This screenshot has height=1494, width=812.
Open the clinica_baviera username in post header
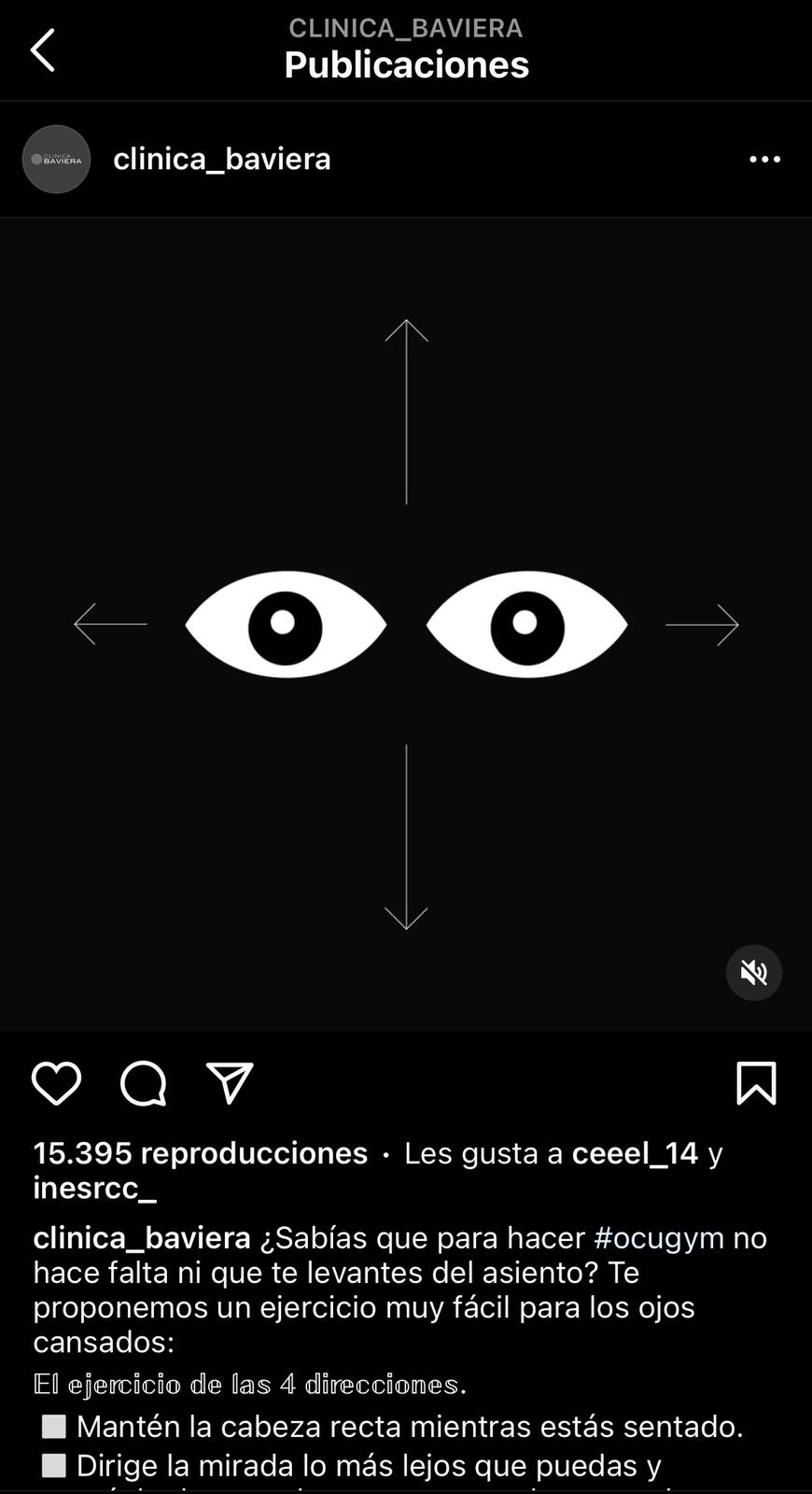point(222,160)
